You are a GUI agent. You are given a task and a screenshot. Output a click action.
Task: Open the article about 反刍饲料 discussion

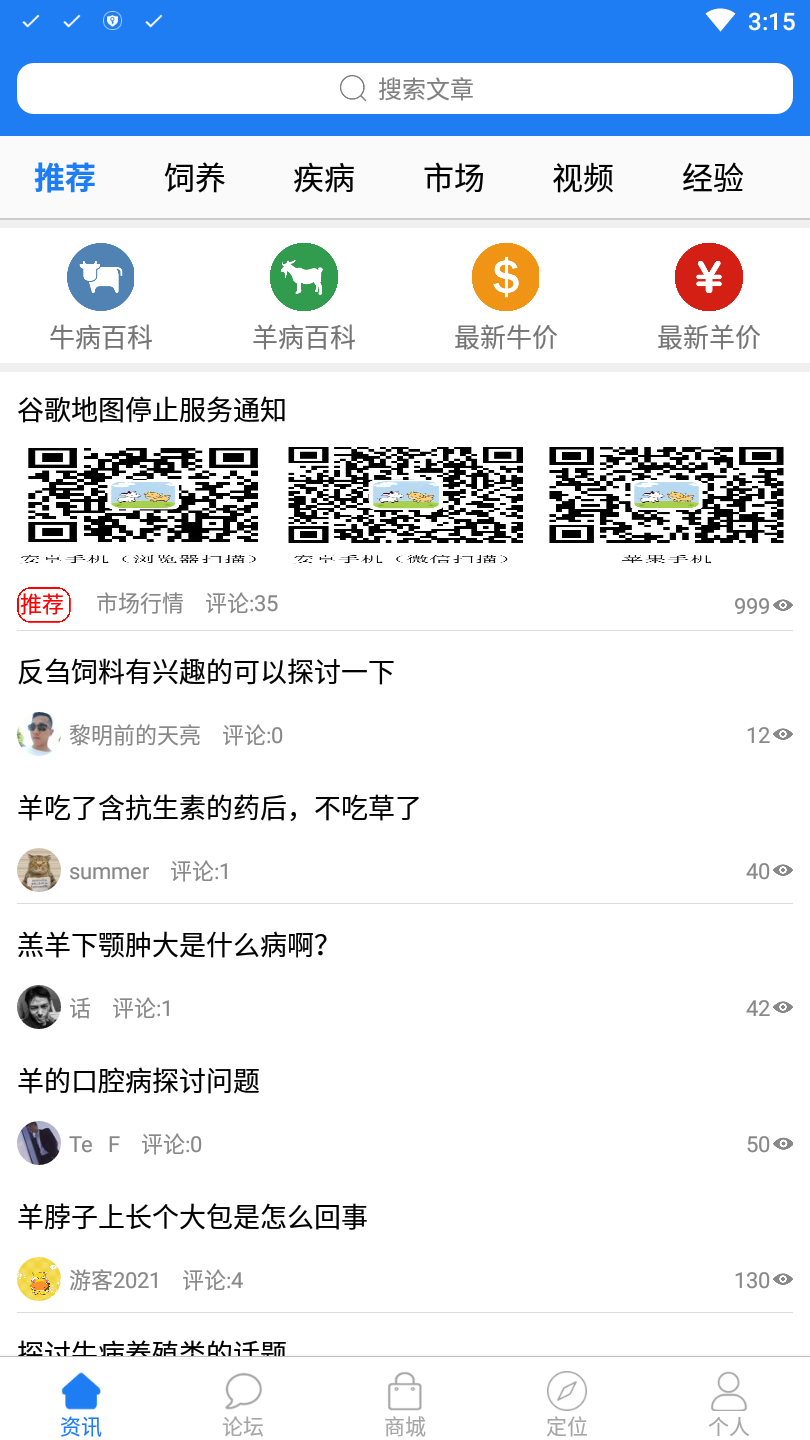[205, 672]
